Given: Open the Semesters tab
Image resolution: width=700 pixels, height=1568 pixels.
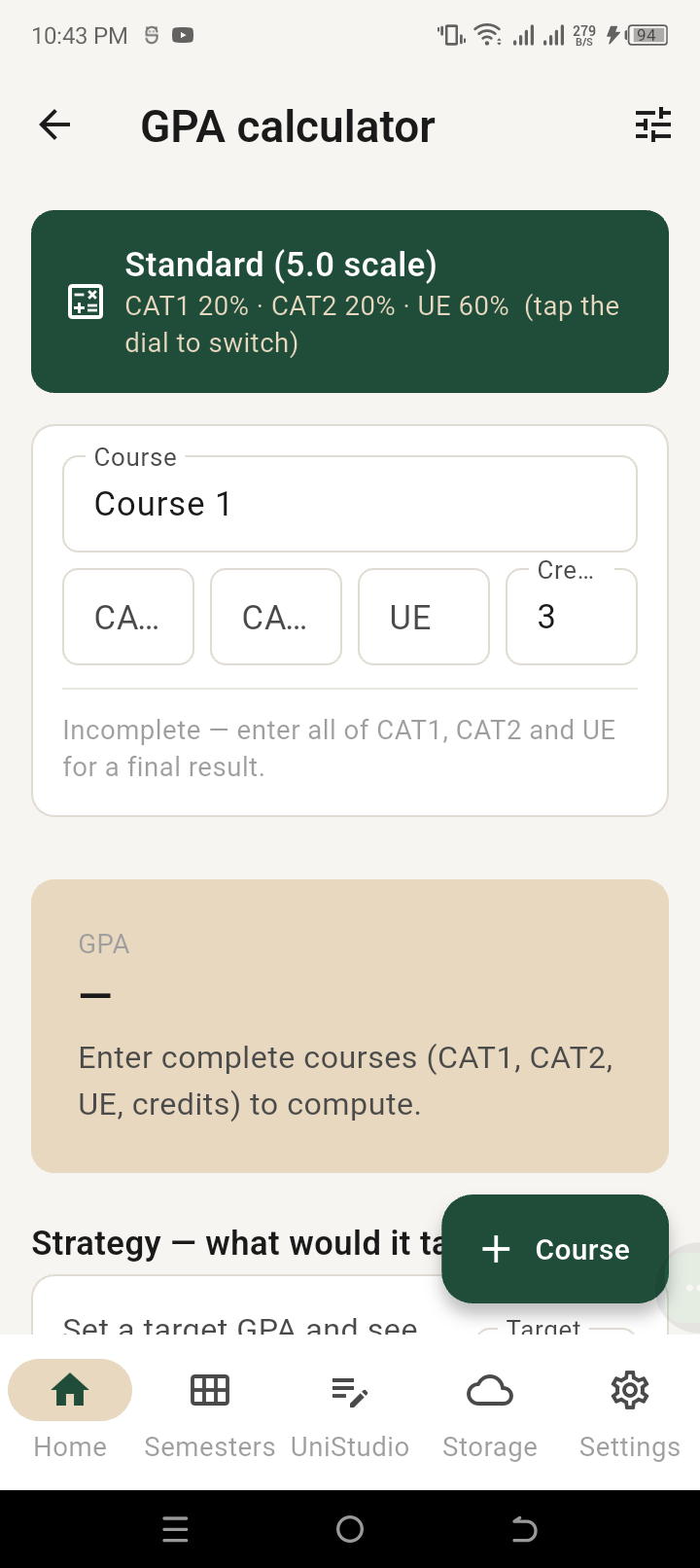Looking at the screenshot, I should pos(210,1411).
